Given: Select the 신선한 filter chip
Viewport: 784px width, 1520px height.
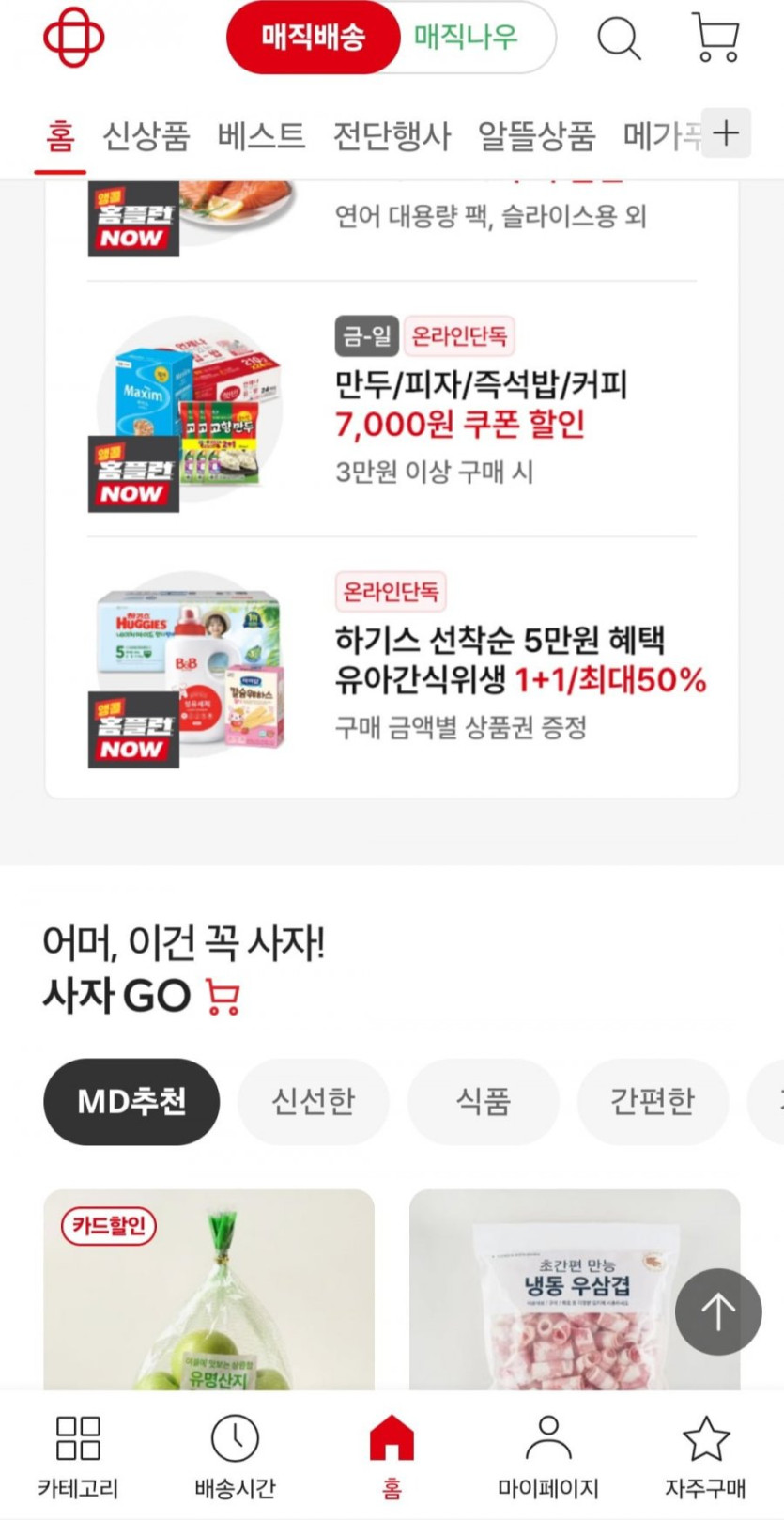Looking at the screenshot, I should point(313,1101).
